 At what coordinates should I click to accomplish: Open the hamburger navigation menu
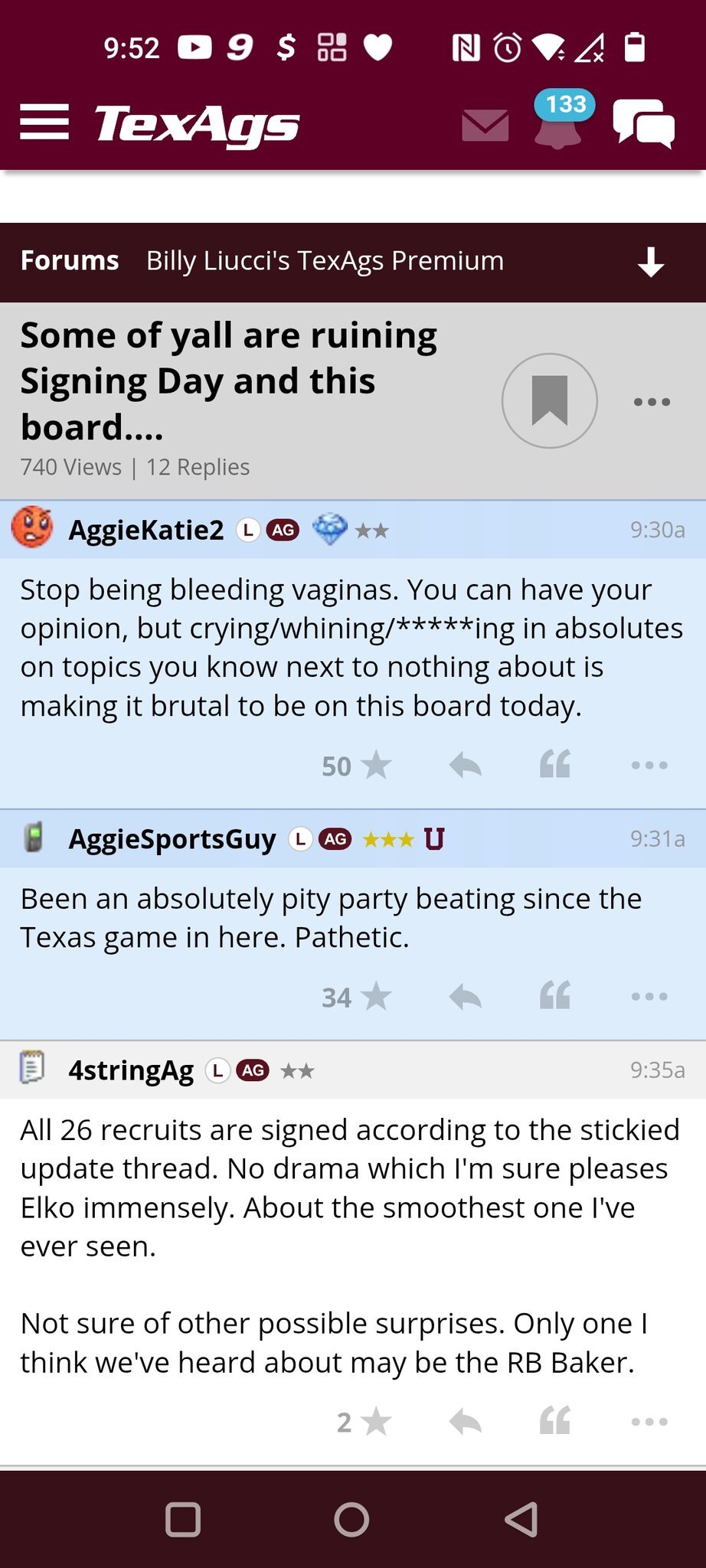point(44,122)
